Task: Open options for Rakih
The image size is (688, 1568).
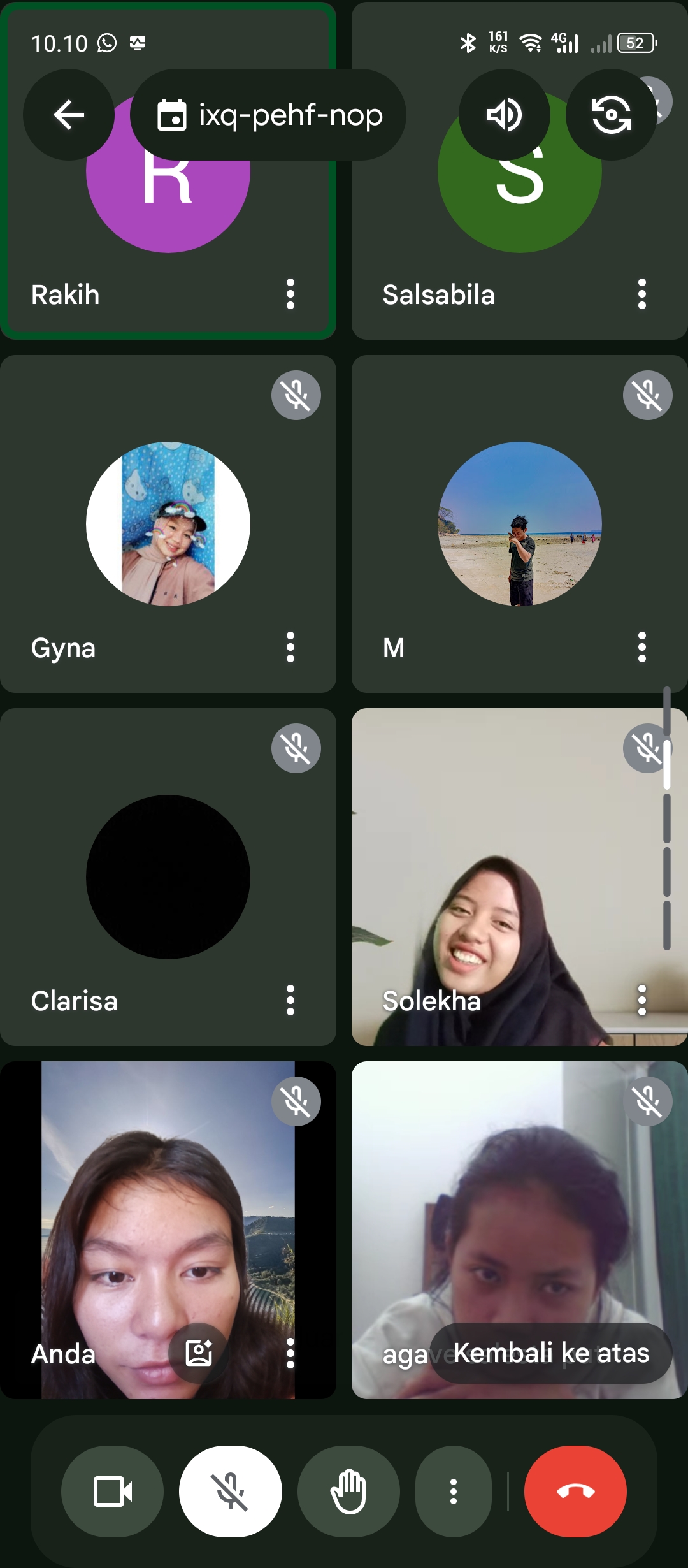Action: pyautogui.click(x=290, y=294)
